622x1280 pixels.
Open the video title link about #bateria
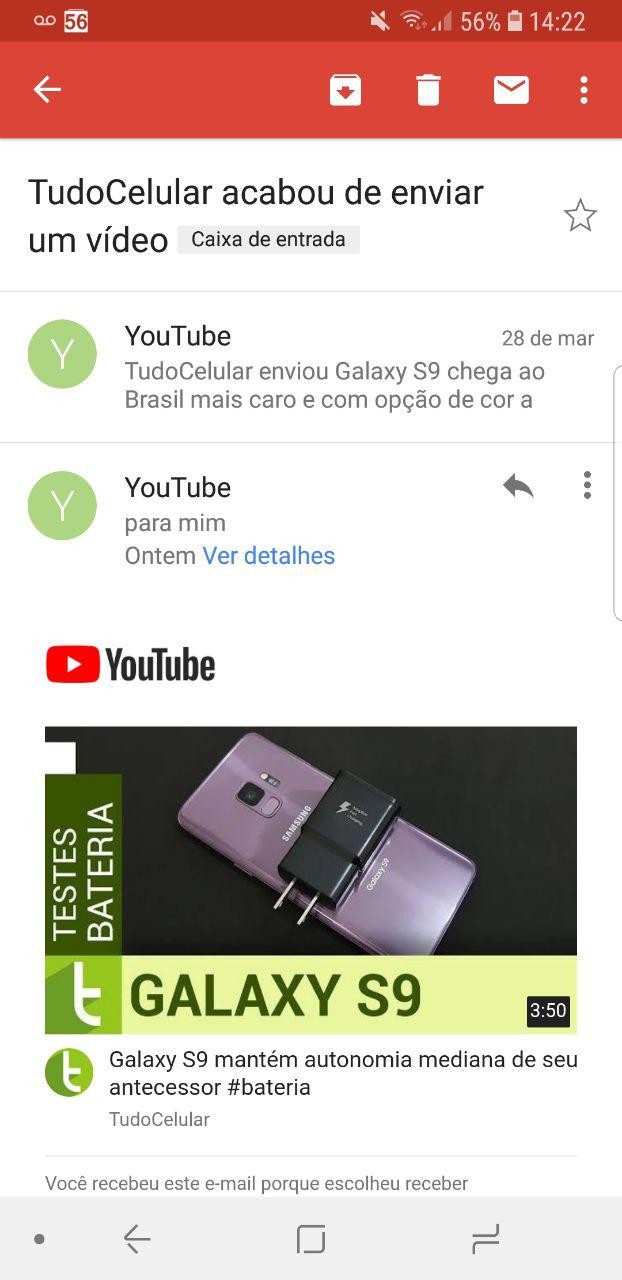[x=342, y=1073]
